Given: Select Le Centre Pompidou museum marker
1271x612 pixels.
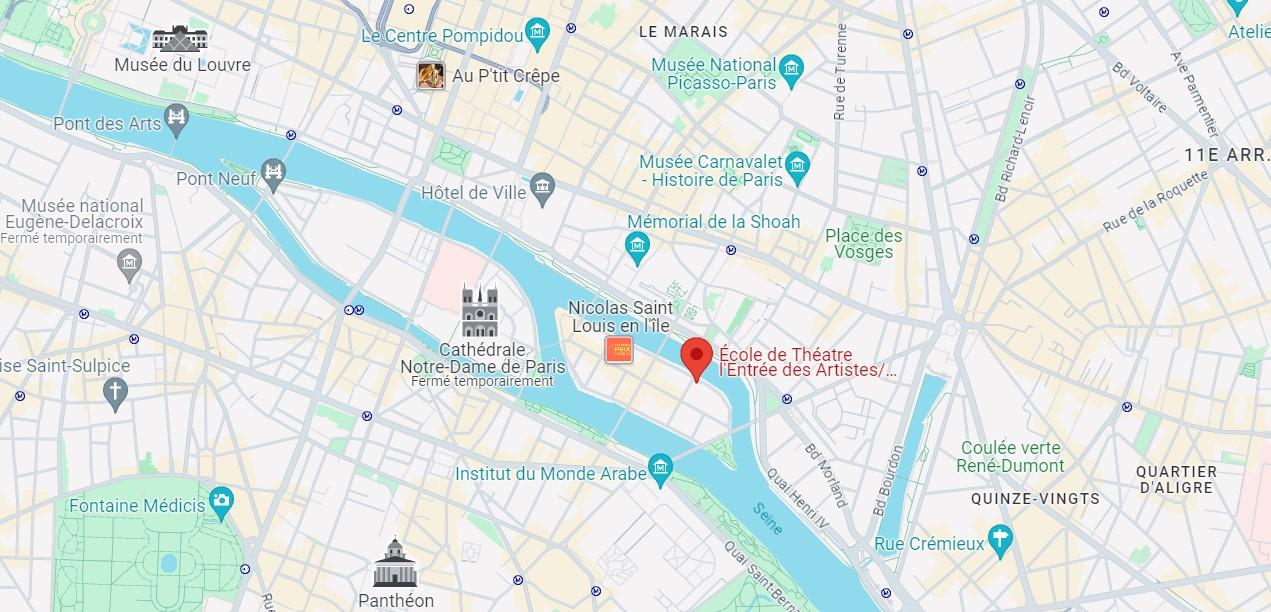Looking at the screenshot, I should pos(538,35).
